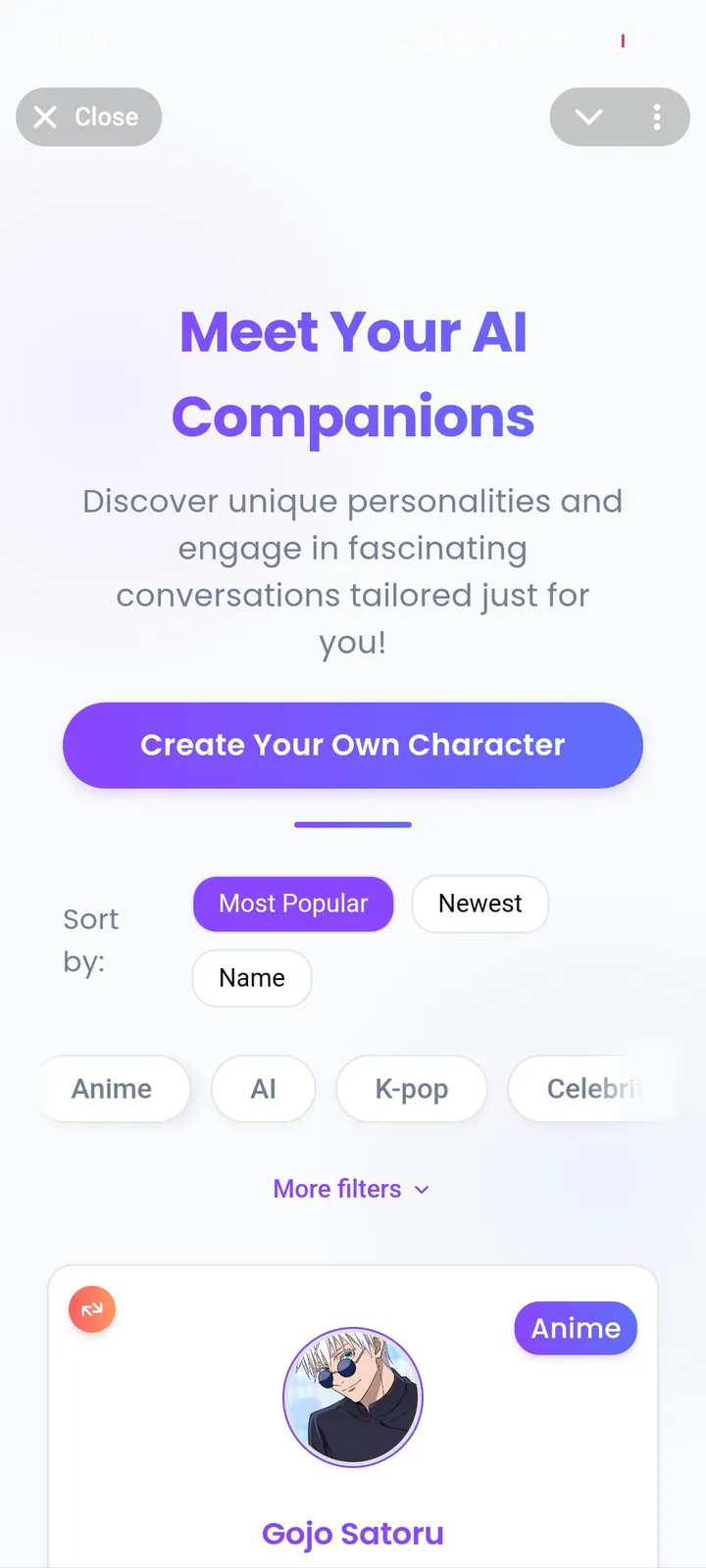Click Create Your Own Character
The image size is (706, 1568).
353,745
